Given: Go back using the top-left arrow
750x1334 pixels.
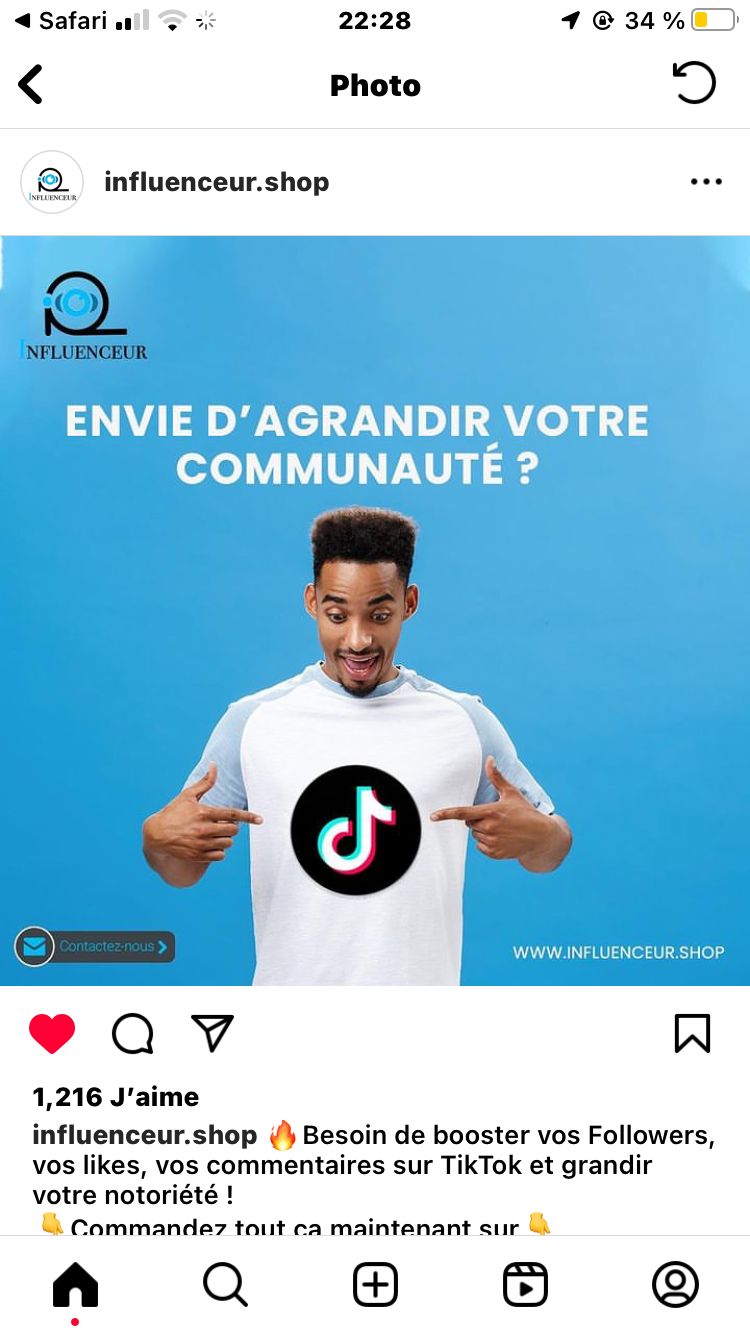Looking at the screenshot, I should [x=31, y=85].
